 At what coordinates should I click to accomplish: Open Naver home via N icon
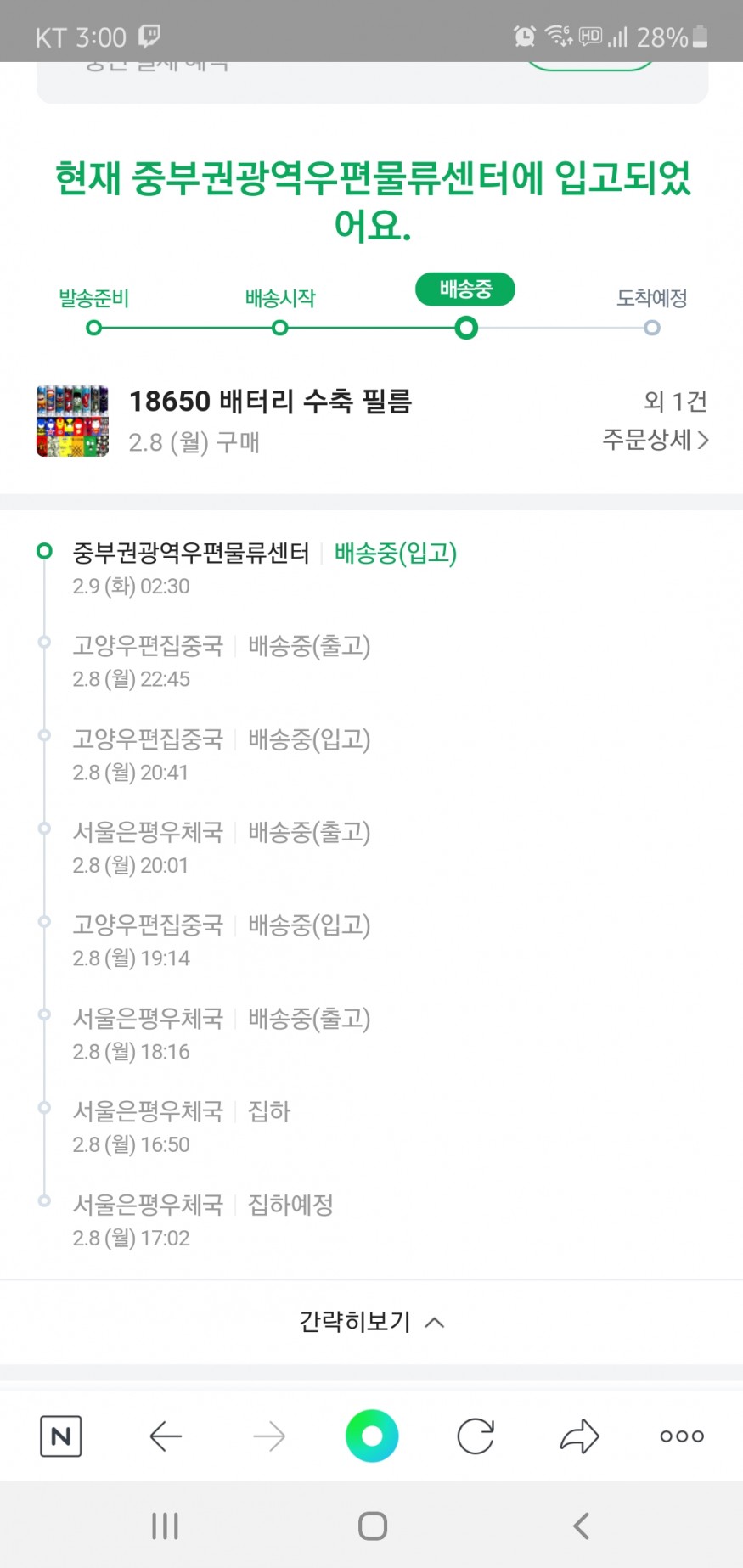click(x=61, y=1436)
